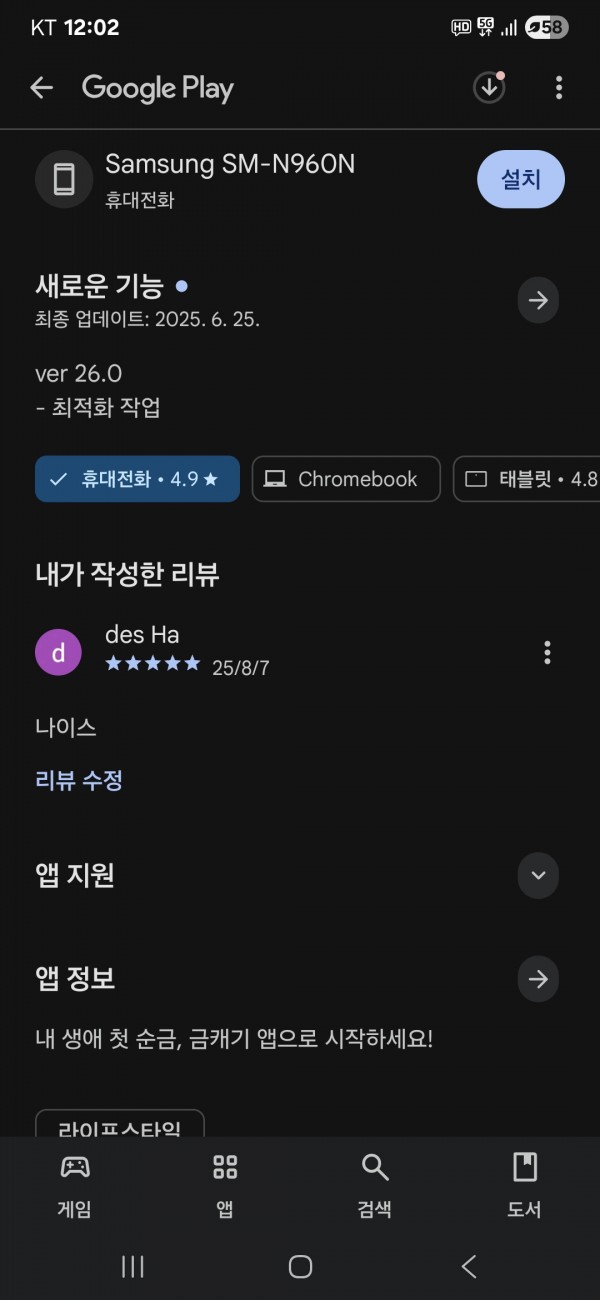The image size is (600, 1300).
Task: Tap the 리뷰 수정 link
Action: tap(79, 780)
